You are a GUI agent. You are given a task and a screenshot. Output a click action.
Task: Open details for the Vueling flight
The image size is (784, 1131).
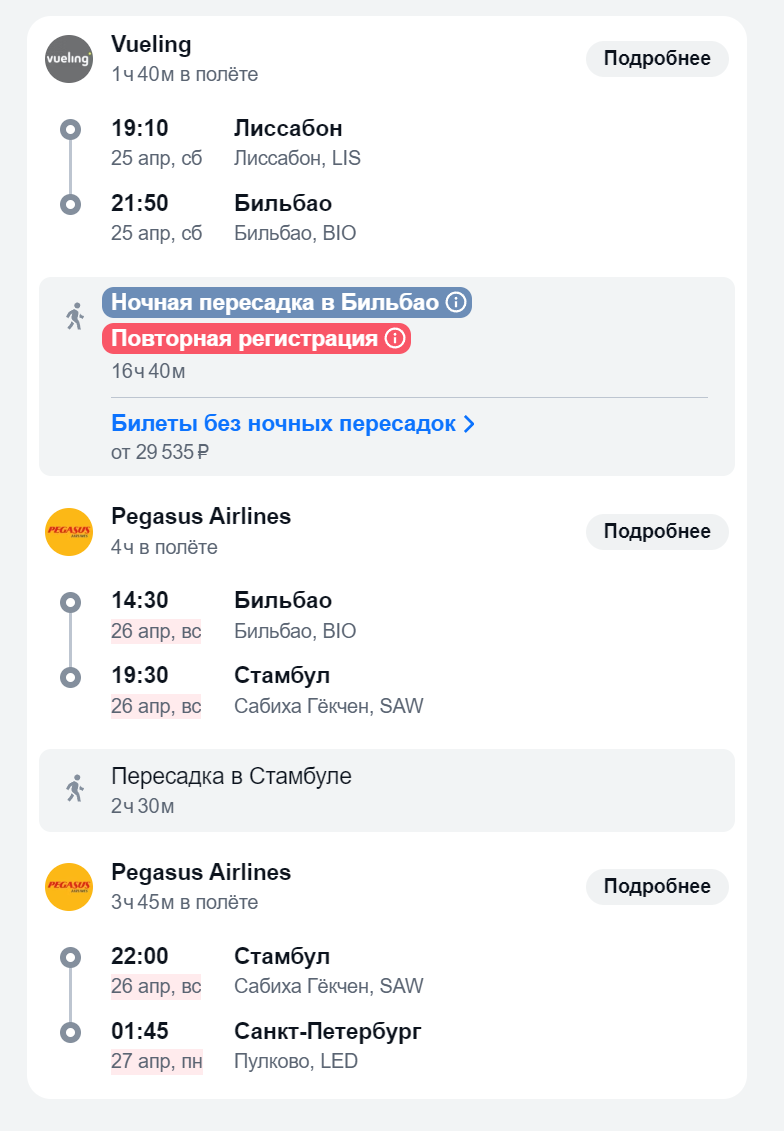coord(657,59)
